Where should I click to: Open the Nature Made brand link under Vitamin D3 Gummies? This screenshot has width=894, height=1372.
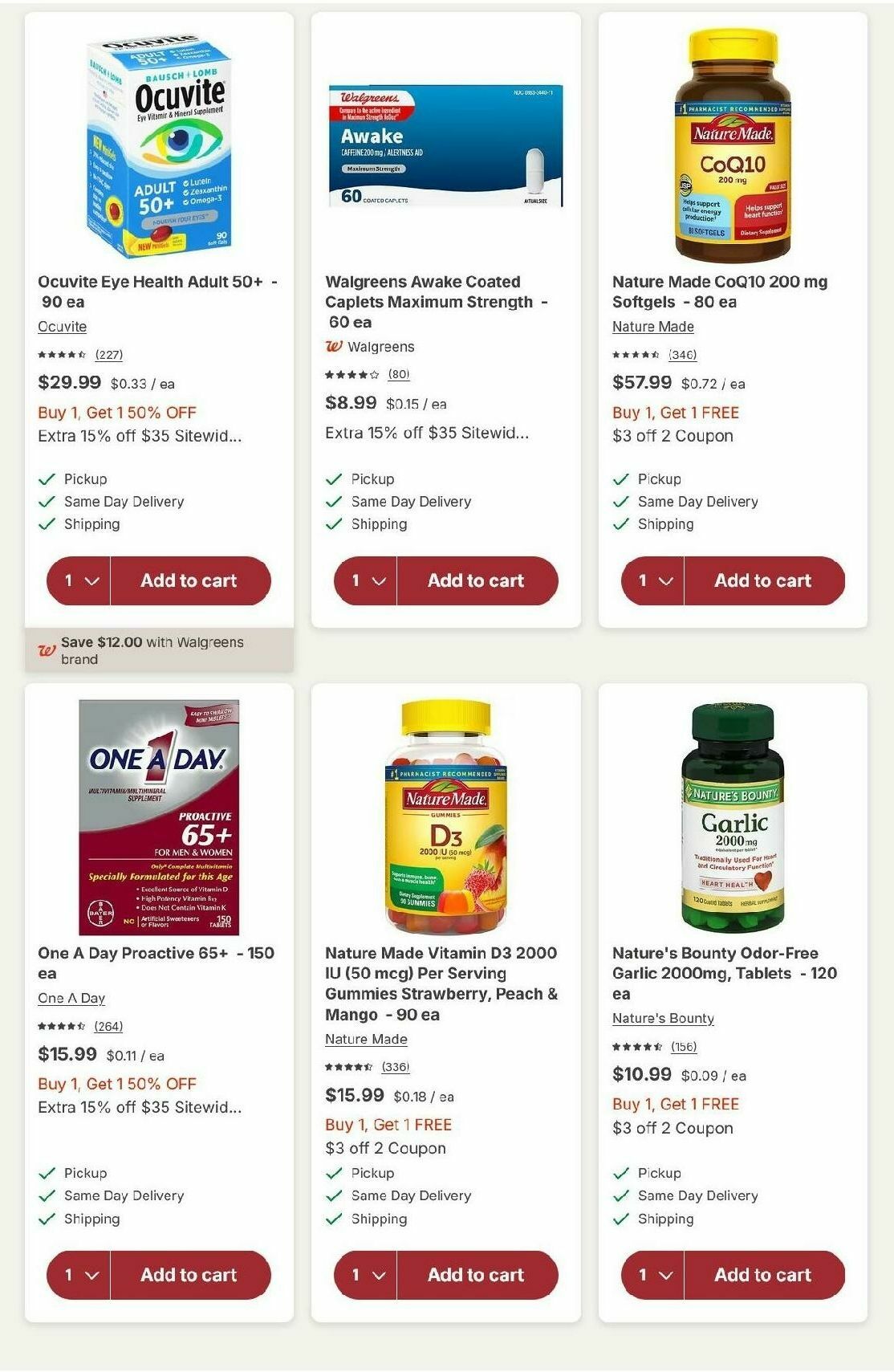365,1039
